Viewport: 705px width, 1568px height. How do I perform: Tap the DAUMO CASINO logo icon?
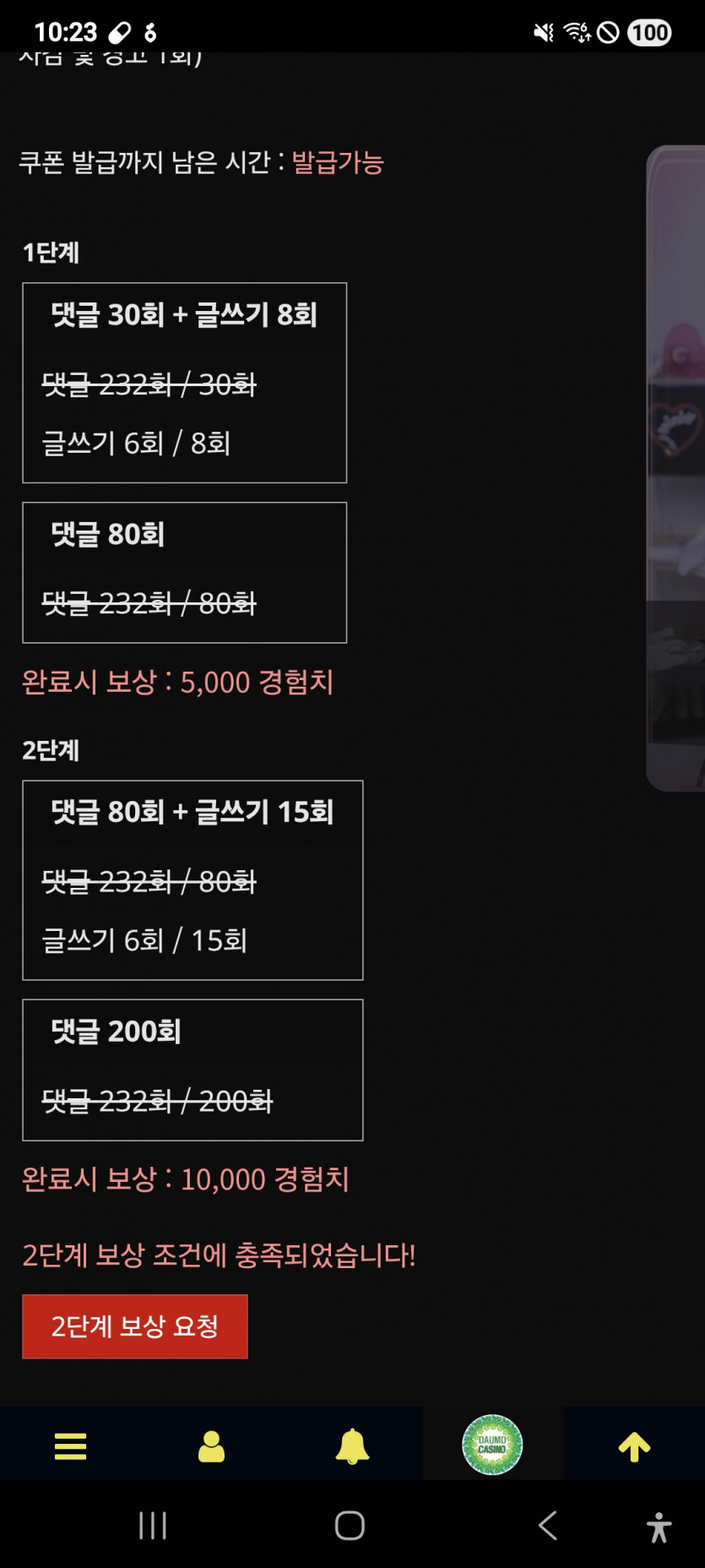[x=492, y=1445]
